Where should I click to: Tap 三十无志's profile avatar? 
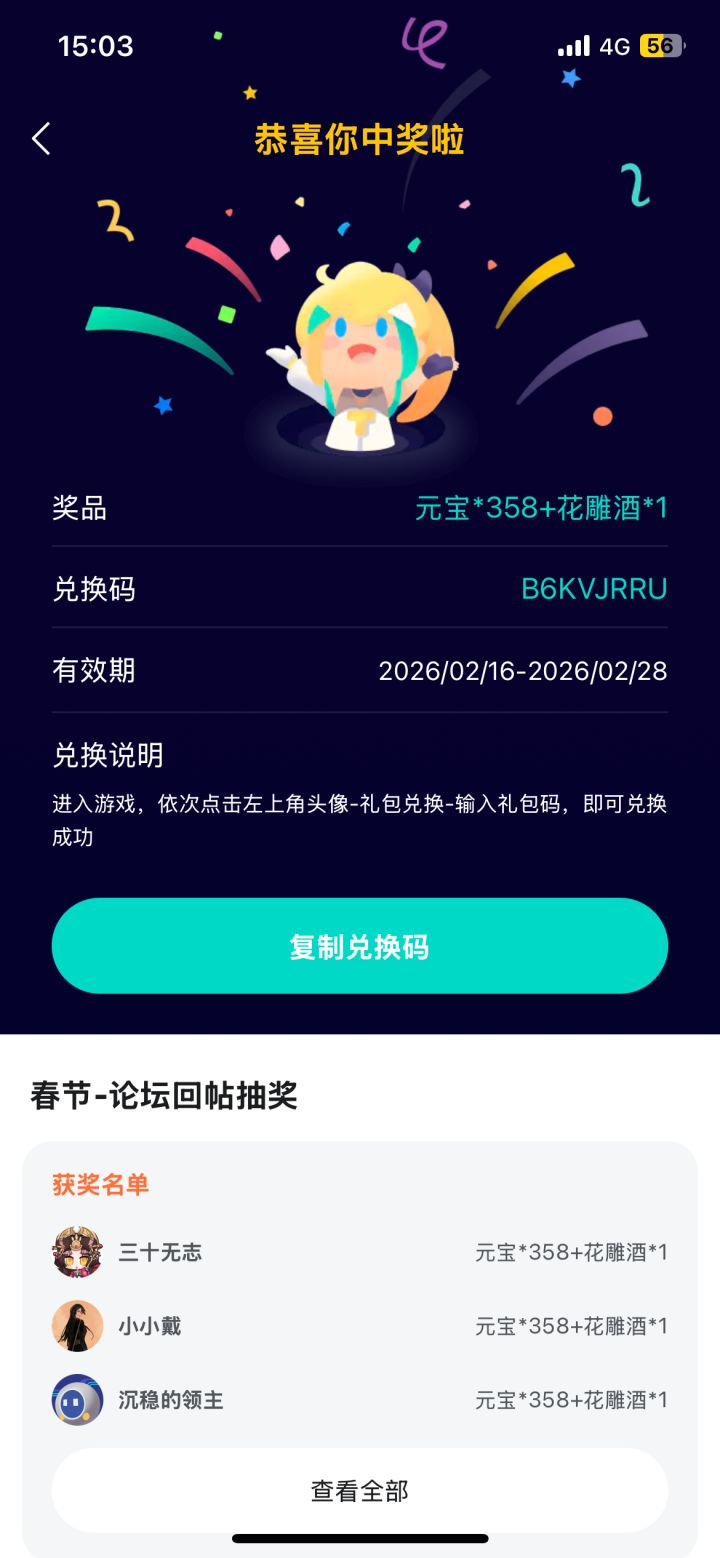(x=77, y=1252)
